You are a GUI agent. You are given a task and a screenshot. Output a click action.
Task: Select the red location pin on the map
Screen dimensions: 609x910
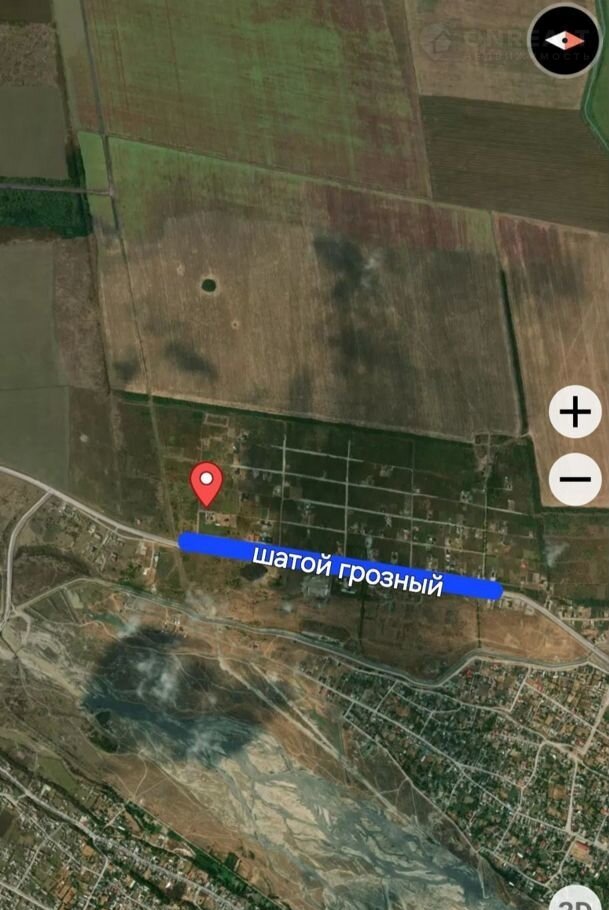click(207, 484)
